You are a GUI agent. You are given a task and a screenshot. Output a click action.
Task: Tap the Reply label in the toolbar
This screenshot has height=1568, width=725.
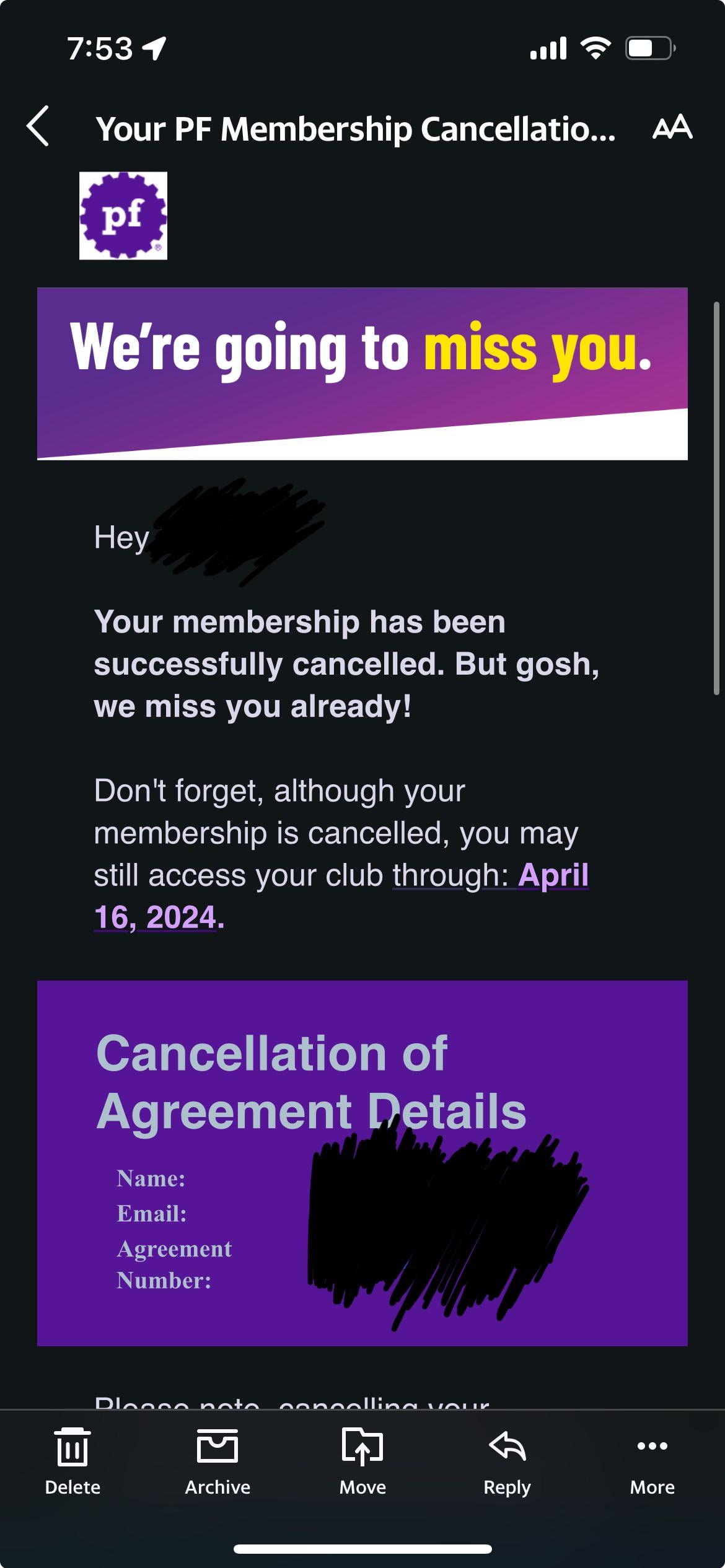click(x=507, y=1487)
